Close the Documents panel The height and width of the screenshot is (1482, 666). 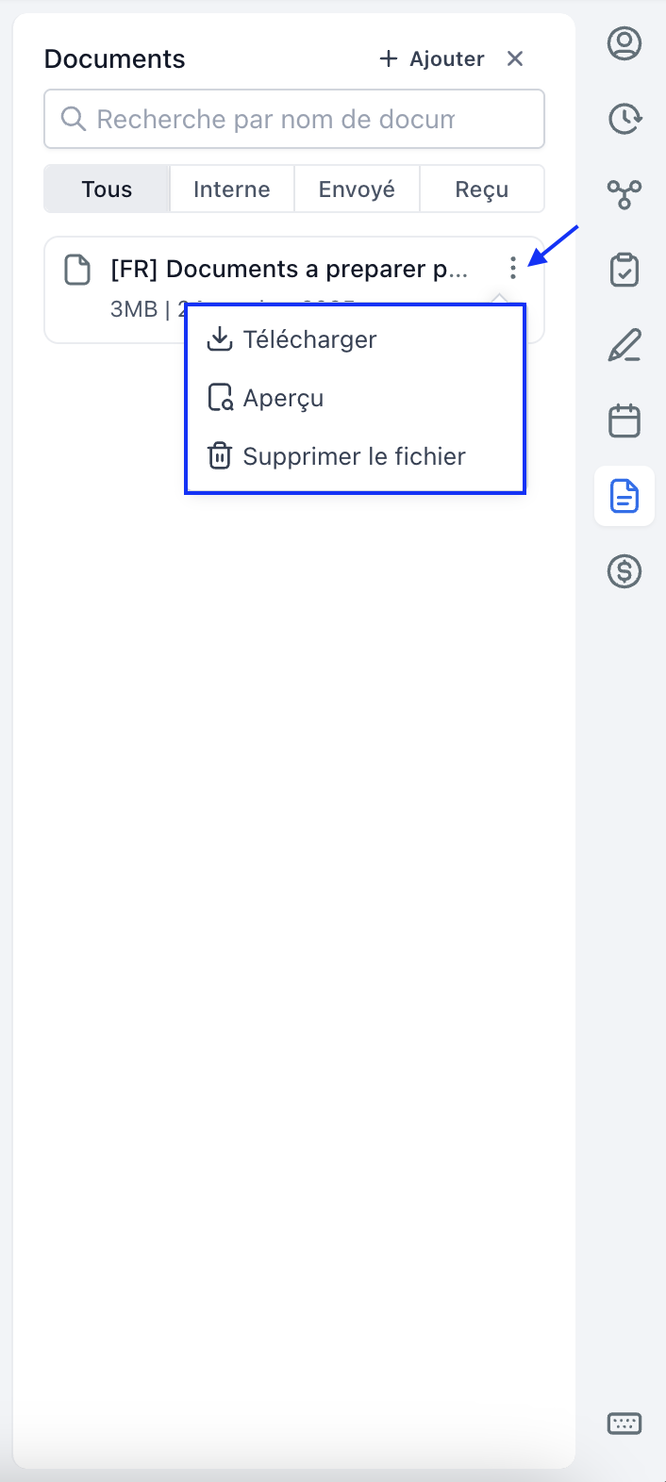tap(515, 59)
